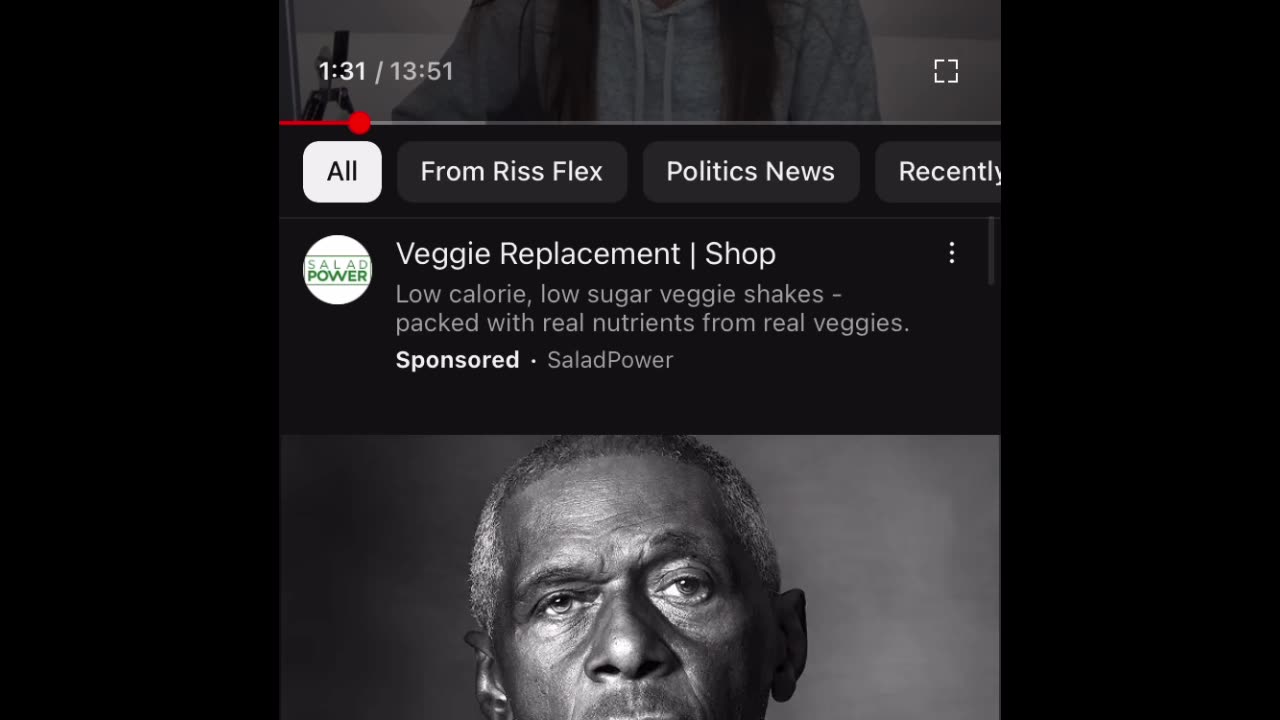Enter fullscreen video mode
Screen dimensions: 1280x720
click(x=945, y=71)
